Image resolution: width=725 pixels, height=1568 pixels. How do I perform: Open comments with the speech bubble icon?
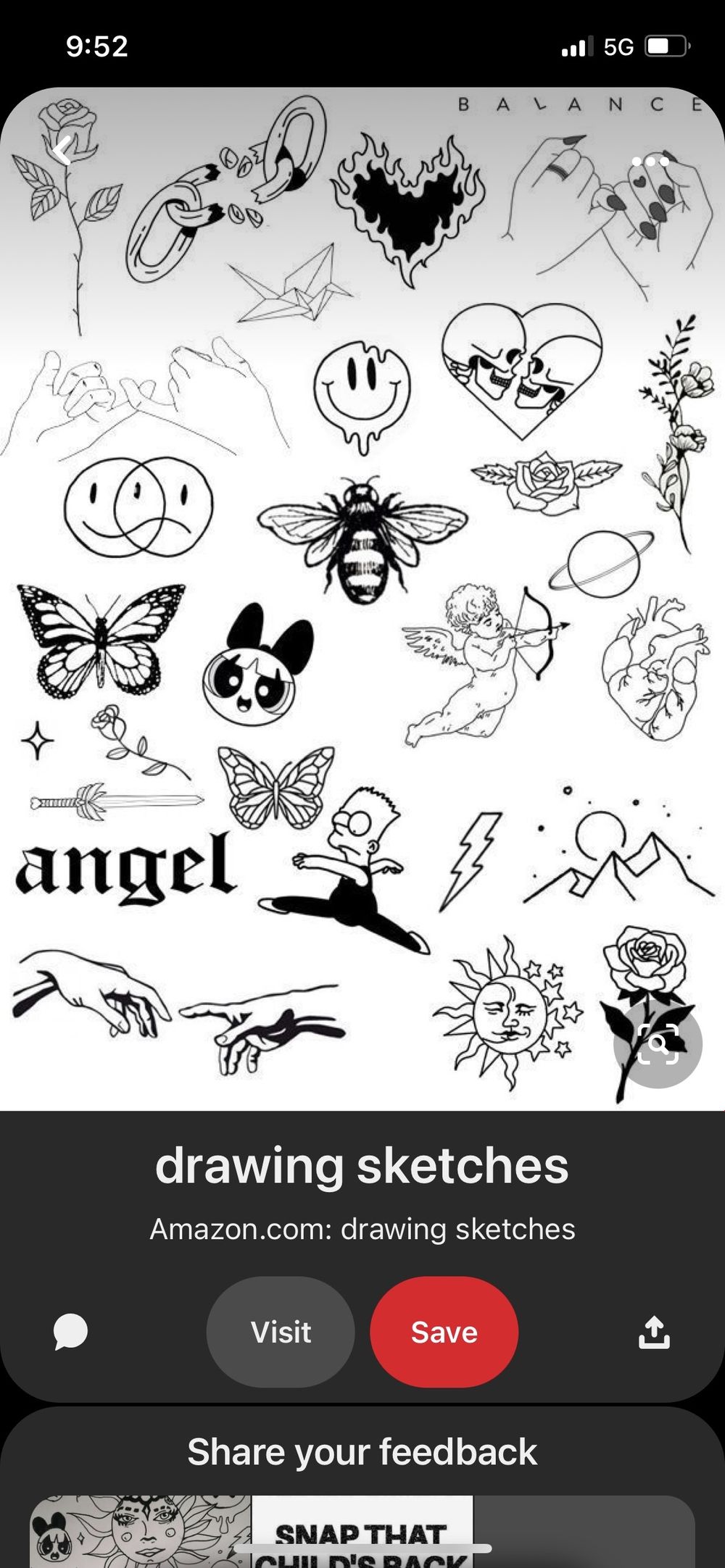(71, 1332)
